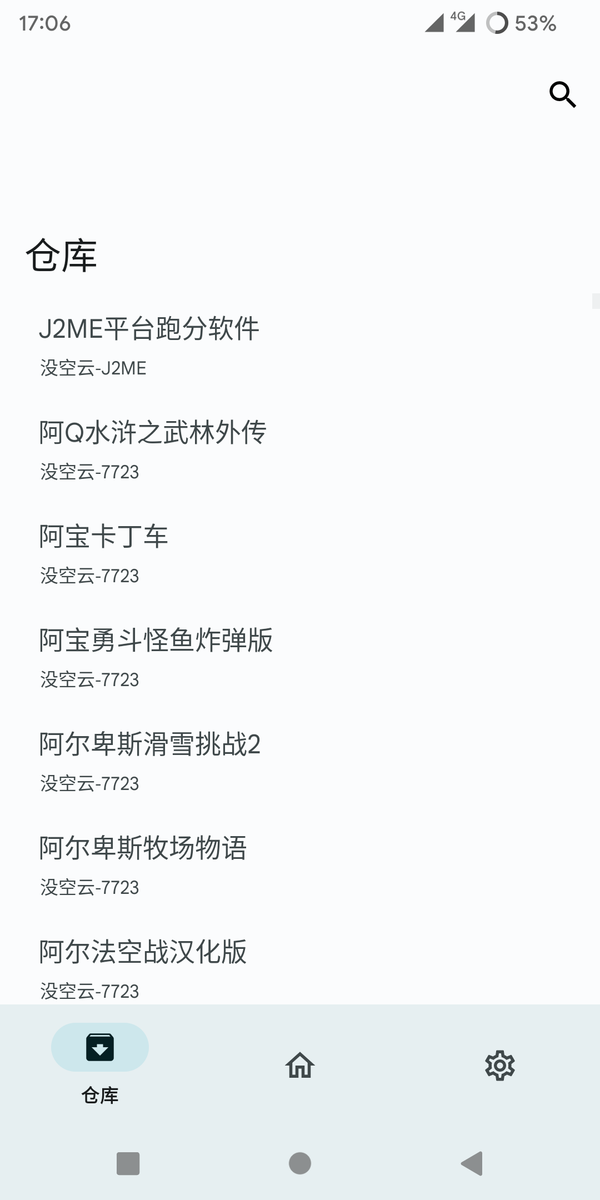The image size is (600, 1200).
Task: Switch to the home tab
Action: [300, 1065]
